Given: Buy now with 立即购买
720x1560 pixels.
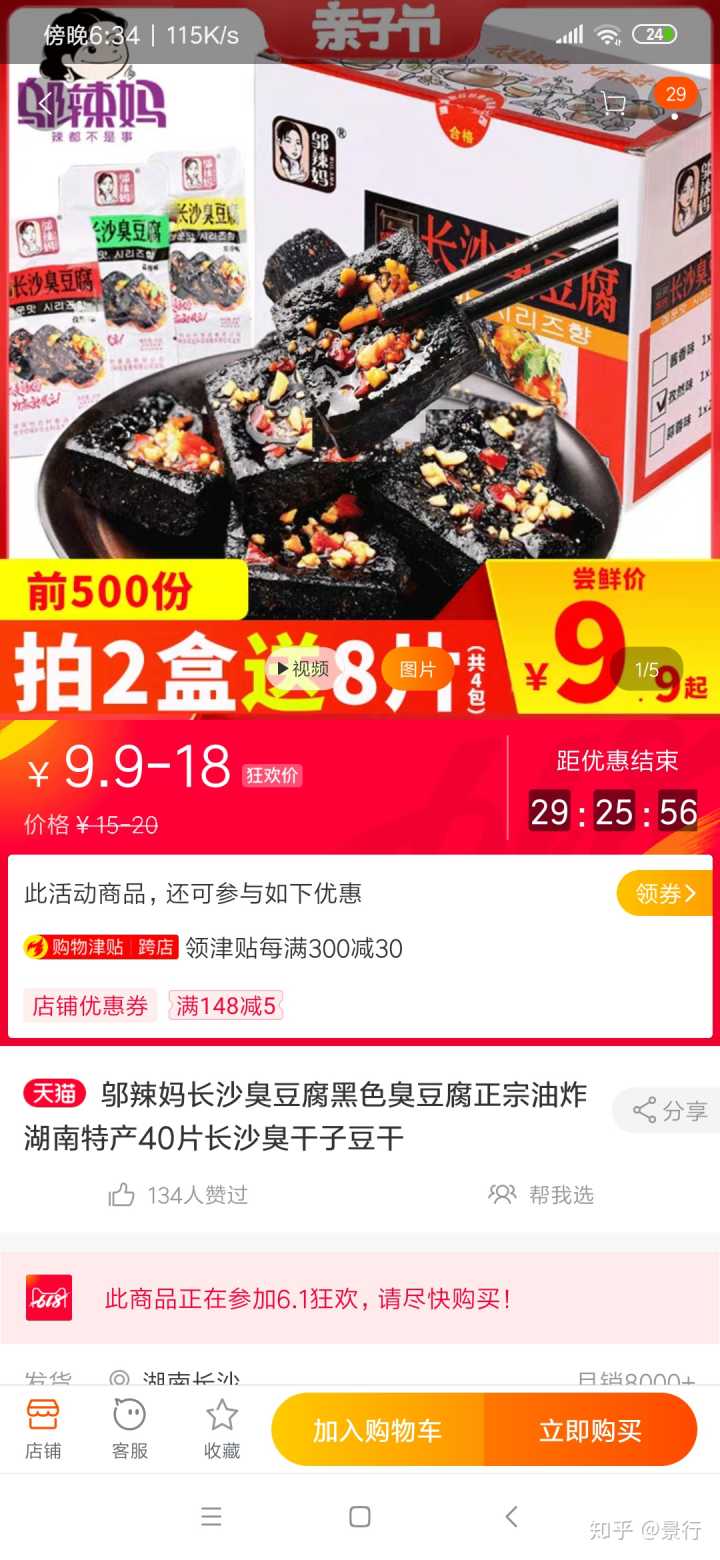Looking at the screenshot, I should tap(590, 1430).
